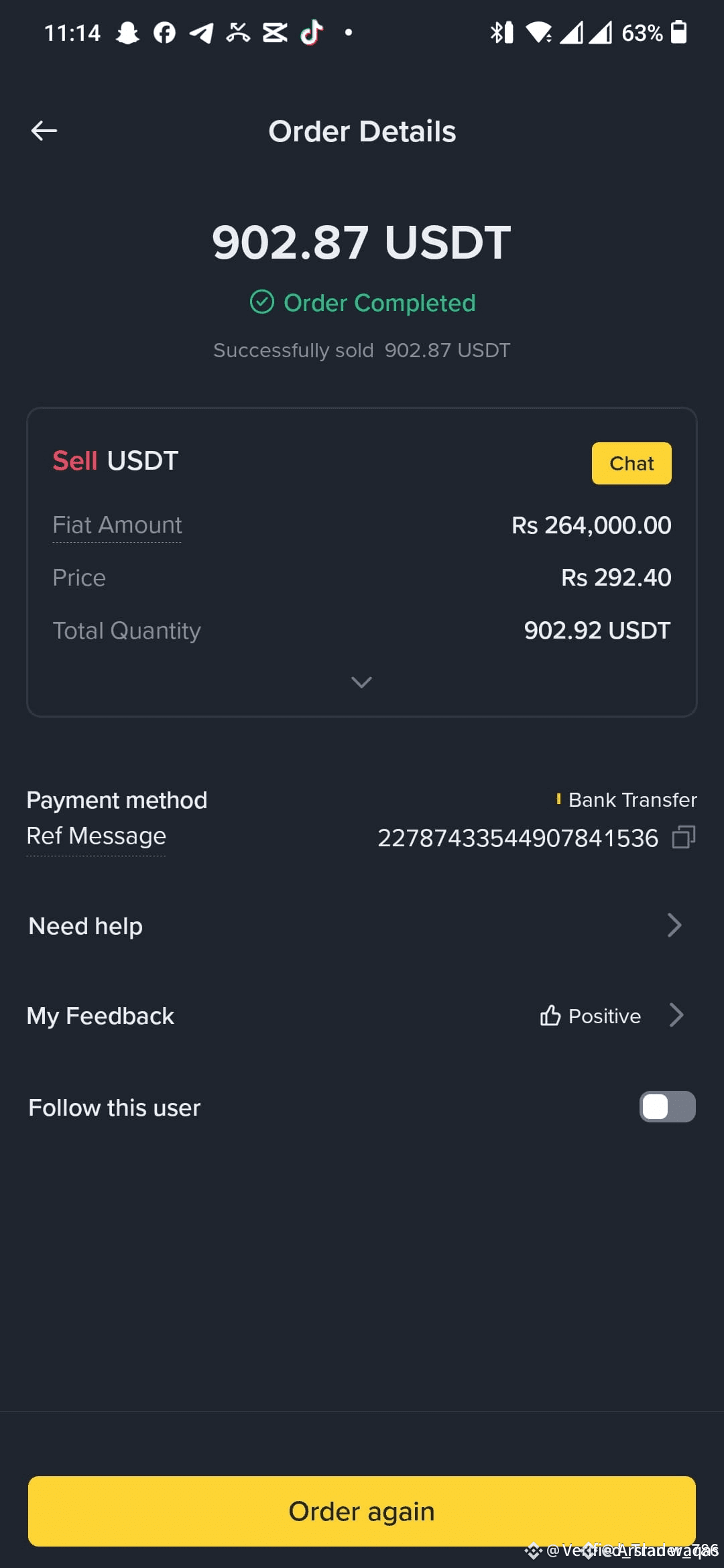
Task: Tap the Order again button
Action: pos(362,1511)
